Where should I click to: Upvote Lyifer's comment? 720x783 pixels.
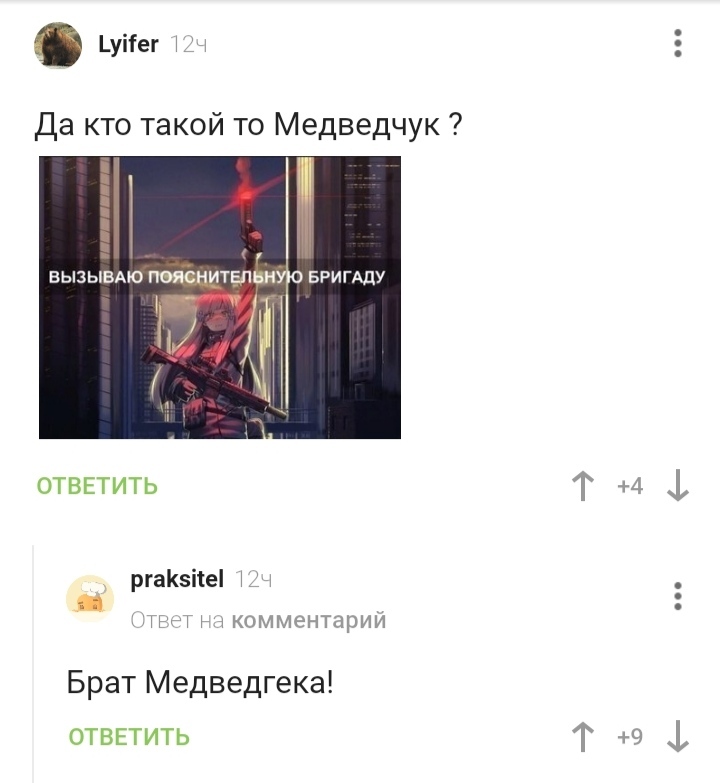click(581, 487)
